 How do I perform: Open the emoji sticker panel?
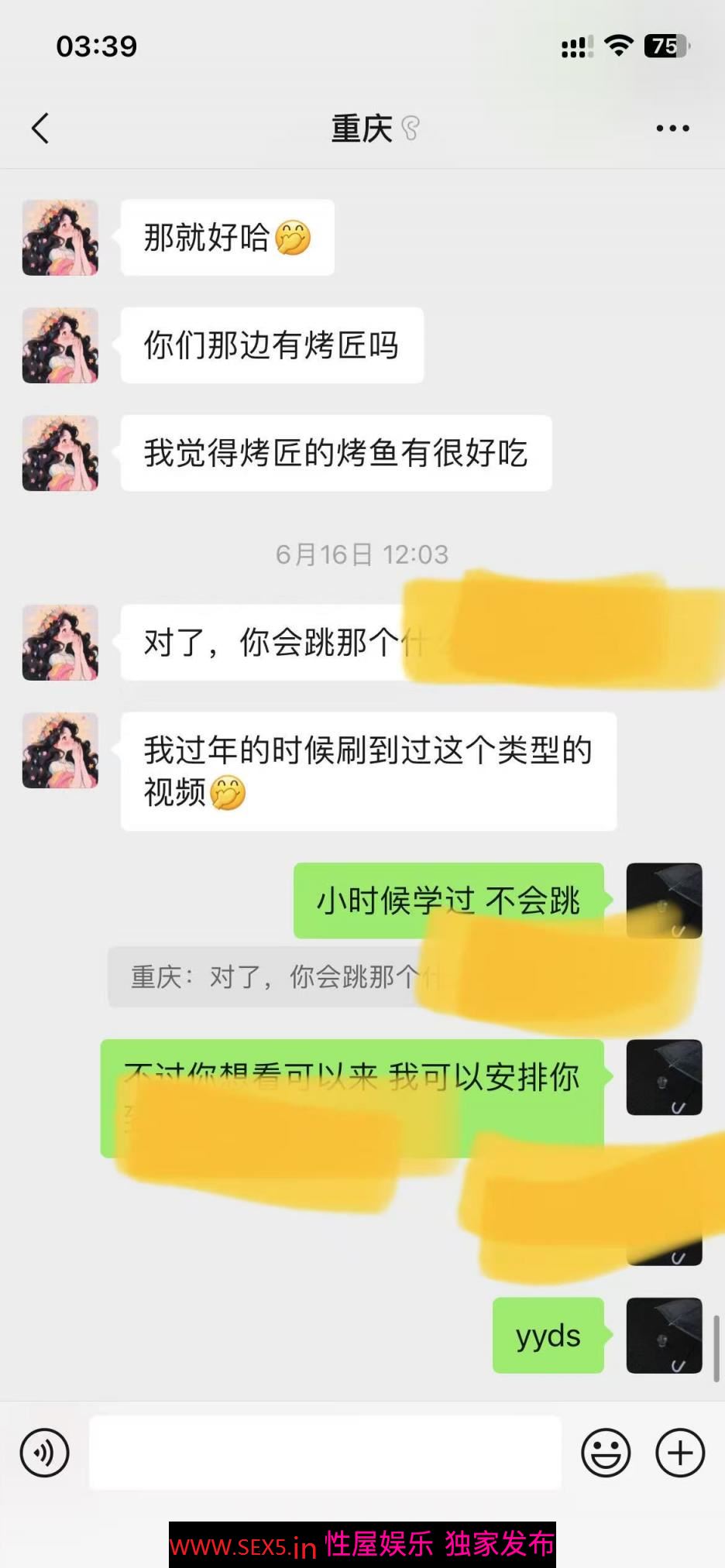[x=606, y=1453]
